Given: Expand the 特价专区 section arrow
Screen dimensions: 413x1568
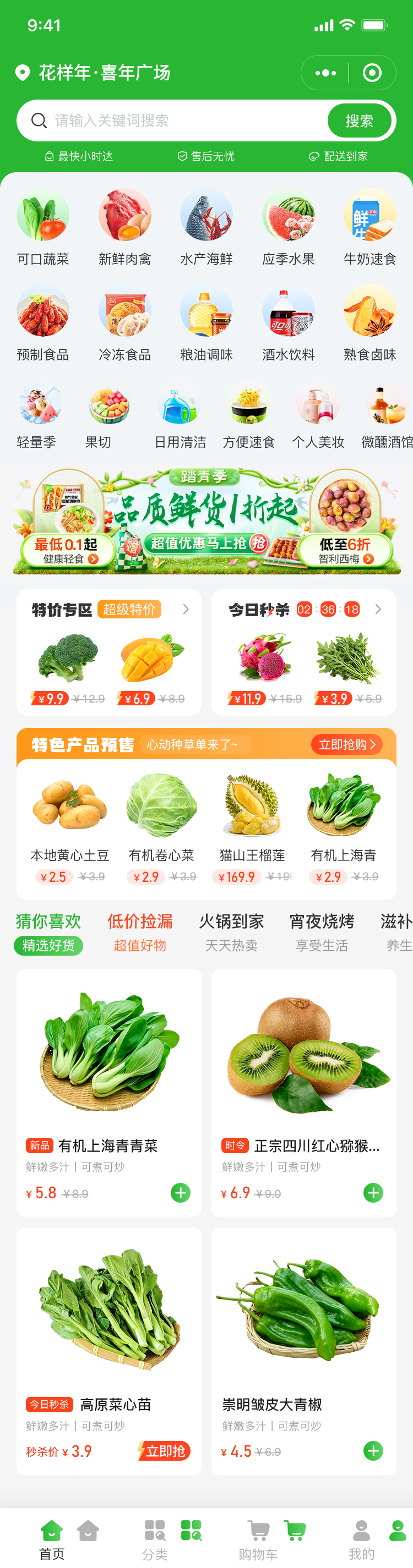Looking at the screenshot, I should [186, 609].
